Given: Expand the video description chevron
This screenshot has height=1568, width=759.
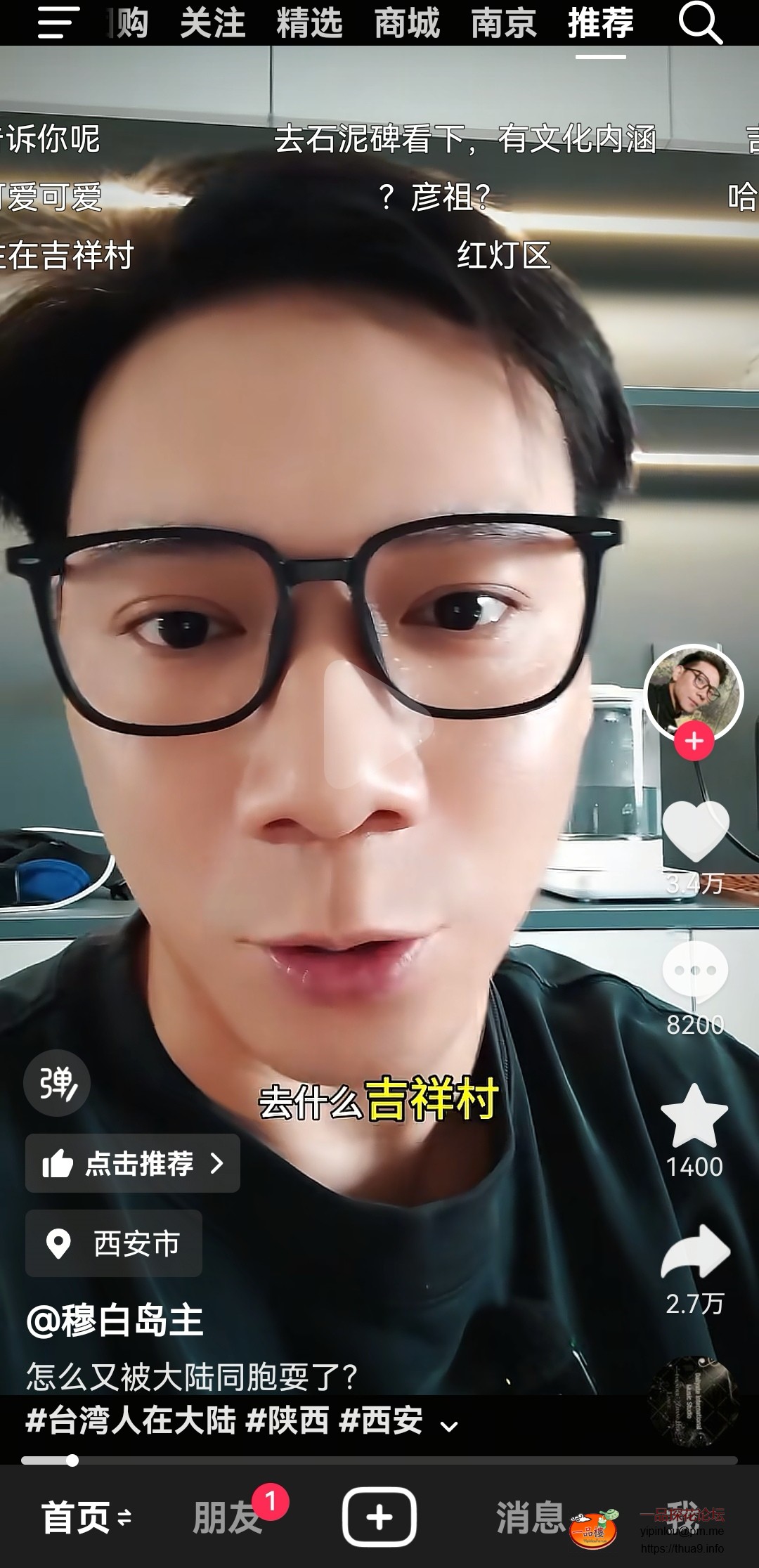Looking at the screenshot, I should (449, 1426).
